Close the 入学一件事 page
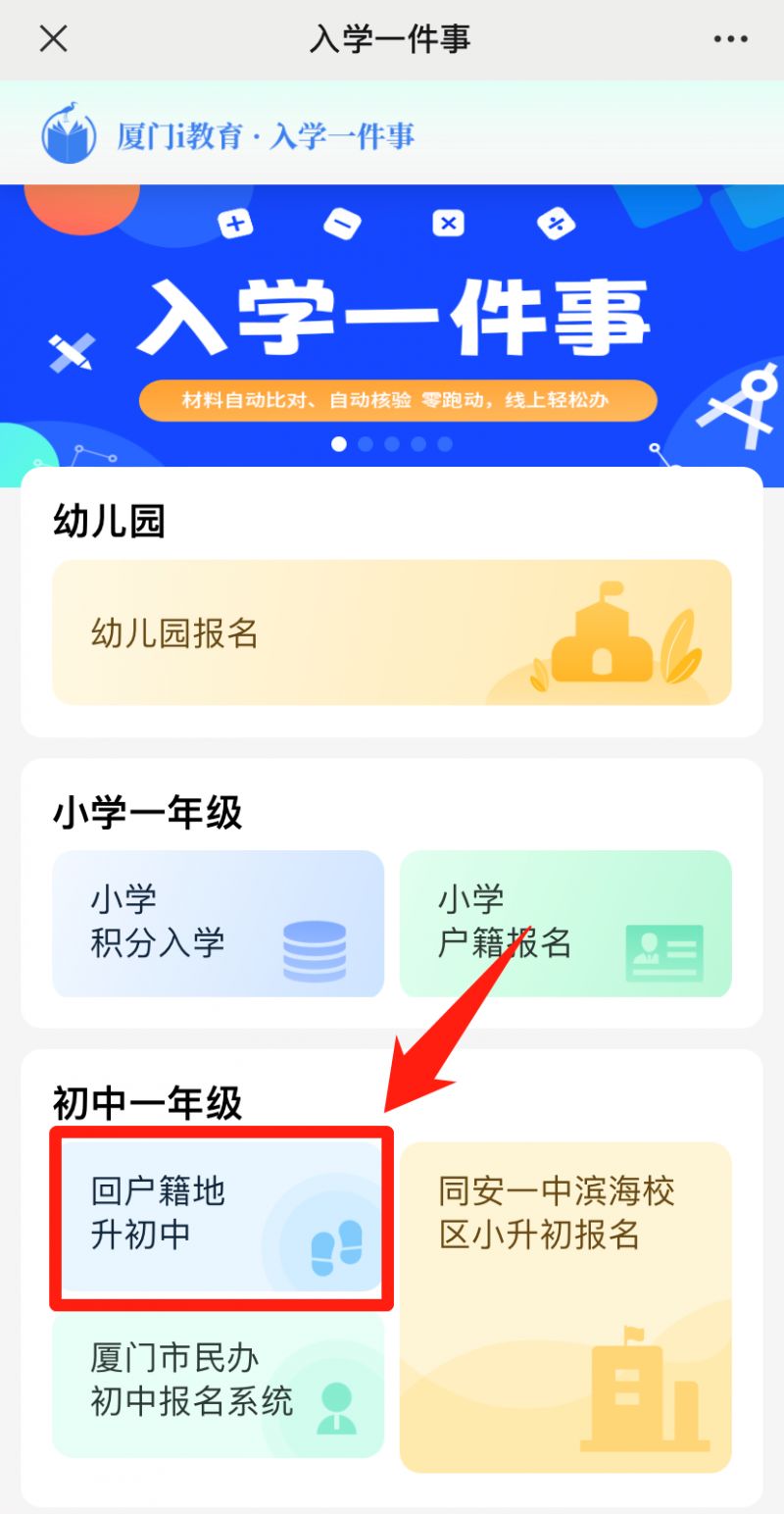 pos(53,39)
